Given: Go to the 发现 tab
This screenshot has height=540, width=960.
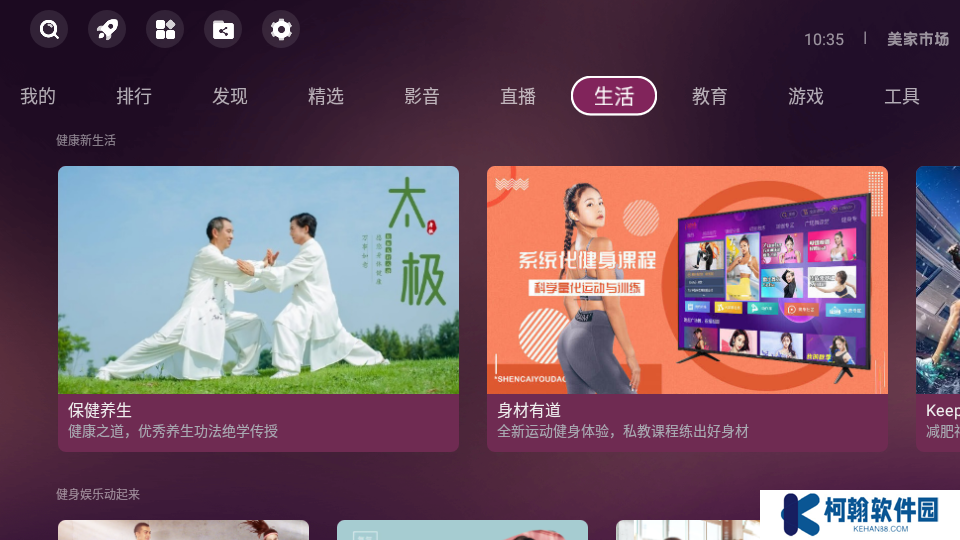Looking at the screenshot, I should pyautogui.click(x=230, y=96).
